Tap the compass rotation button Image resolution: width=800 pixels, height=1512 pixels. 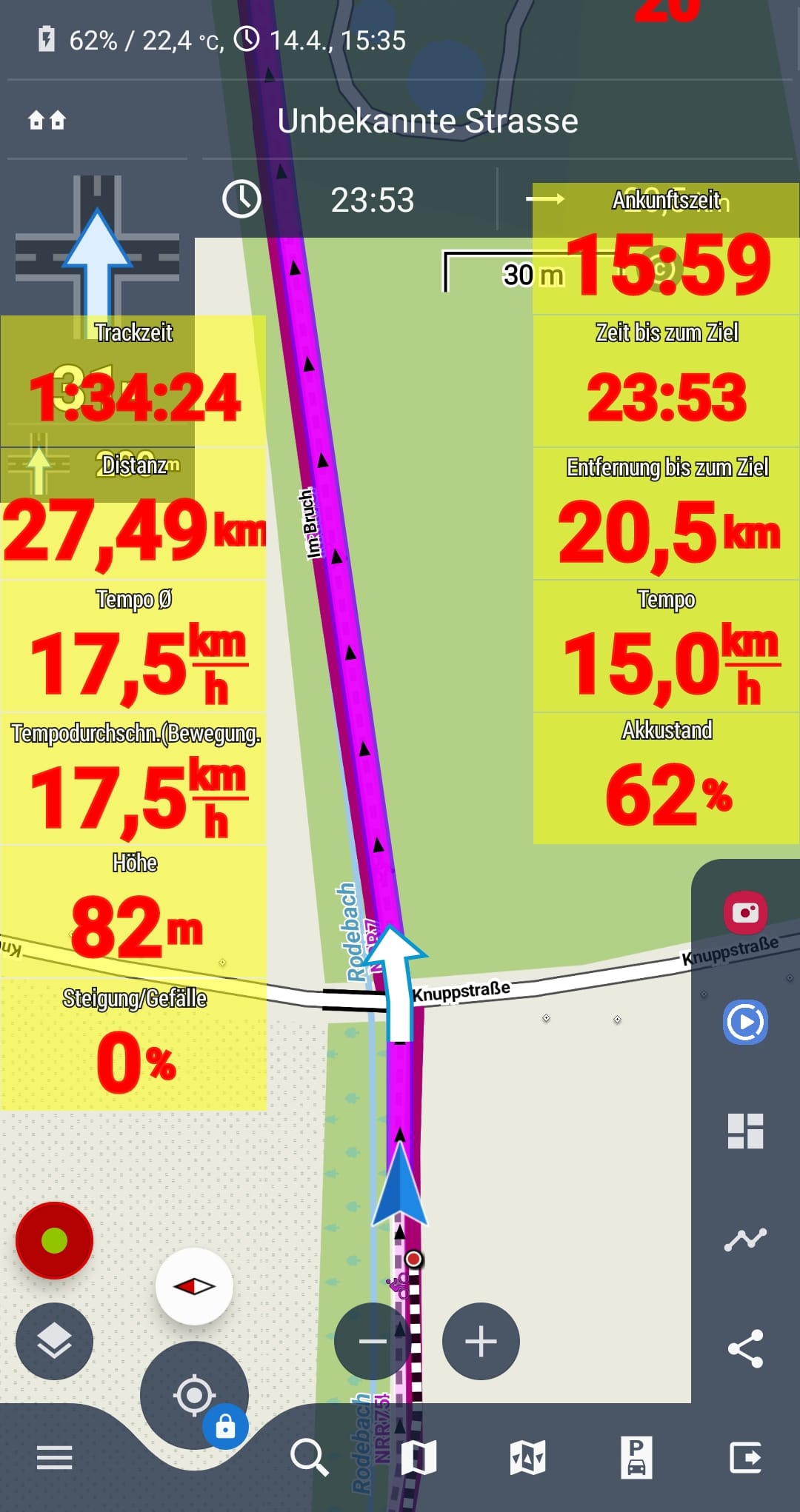point(194,1287)
